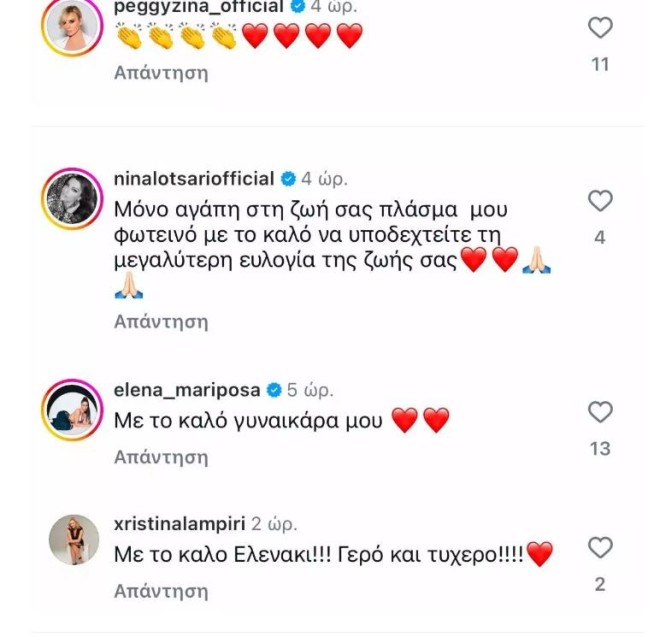The width and height of the screenshot is (660, 637).
Task: Reply to elena_mariposa's comment
Action: [x=161, y=457]
